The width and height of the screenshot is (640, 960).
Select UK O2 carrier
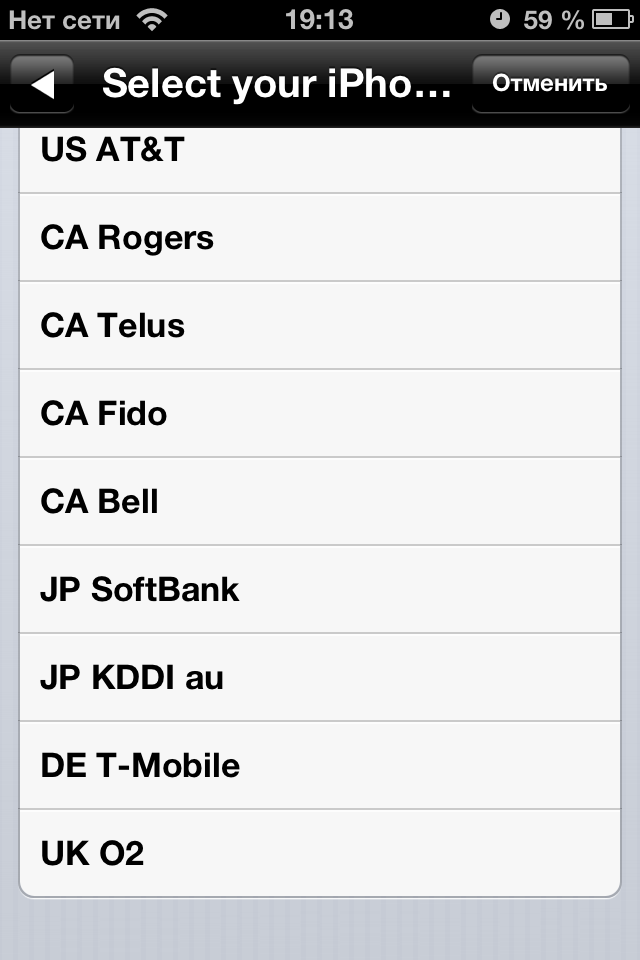coord(320,854)
